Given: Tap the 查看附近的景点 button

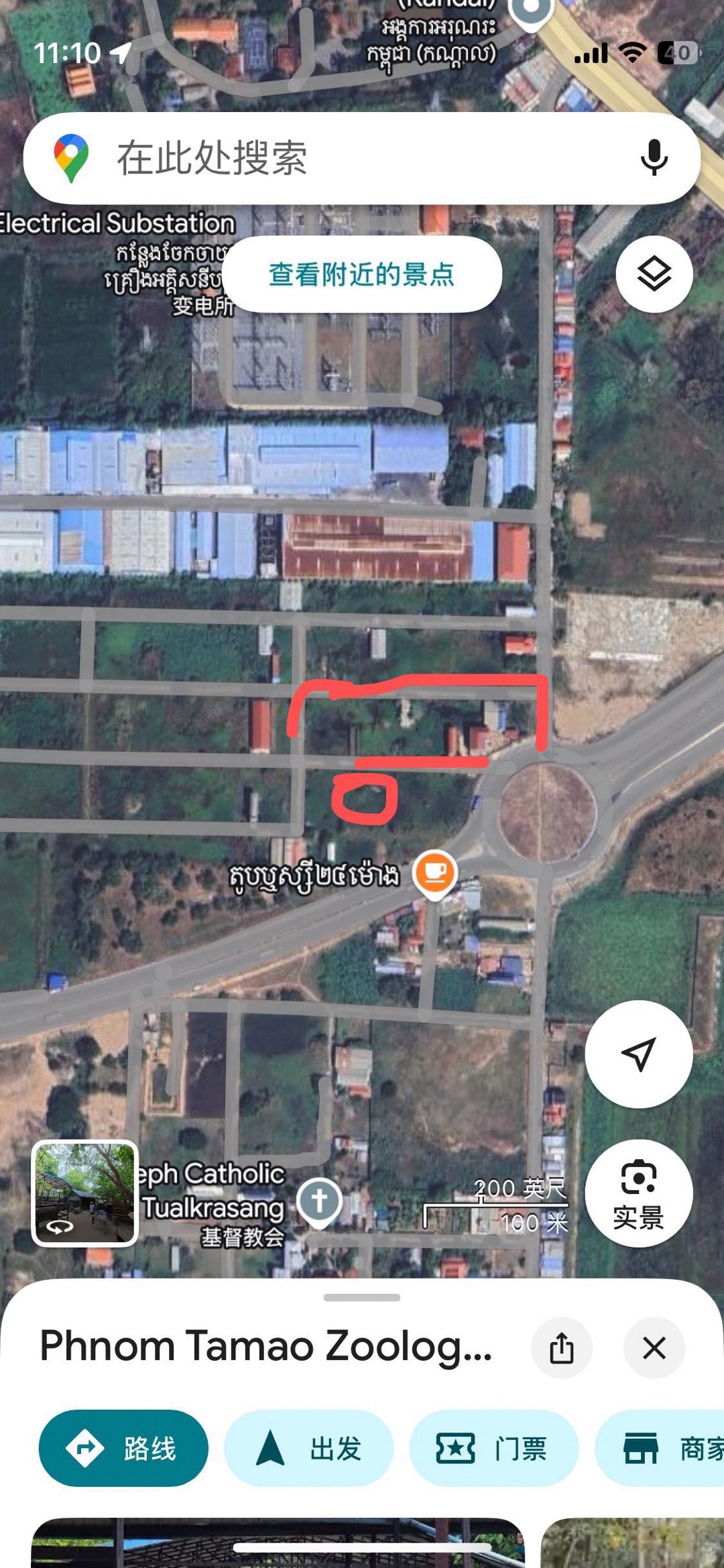Looking at the screenshot, I should (x=361, y=274).
